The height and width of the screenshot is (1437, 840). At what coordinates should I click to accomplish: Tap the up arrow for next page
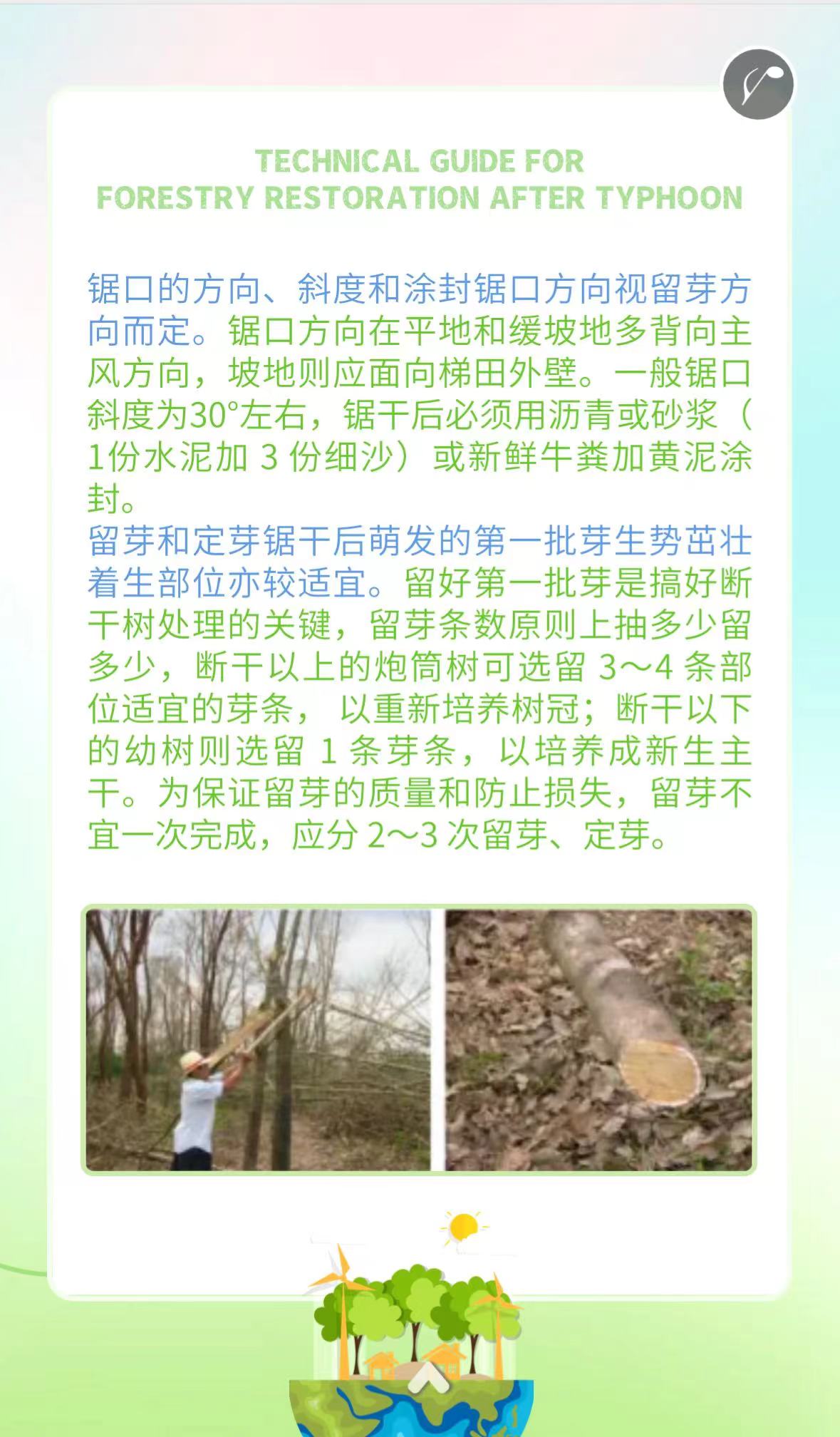tap(427, 1376)
